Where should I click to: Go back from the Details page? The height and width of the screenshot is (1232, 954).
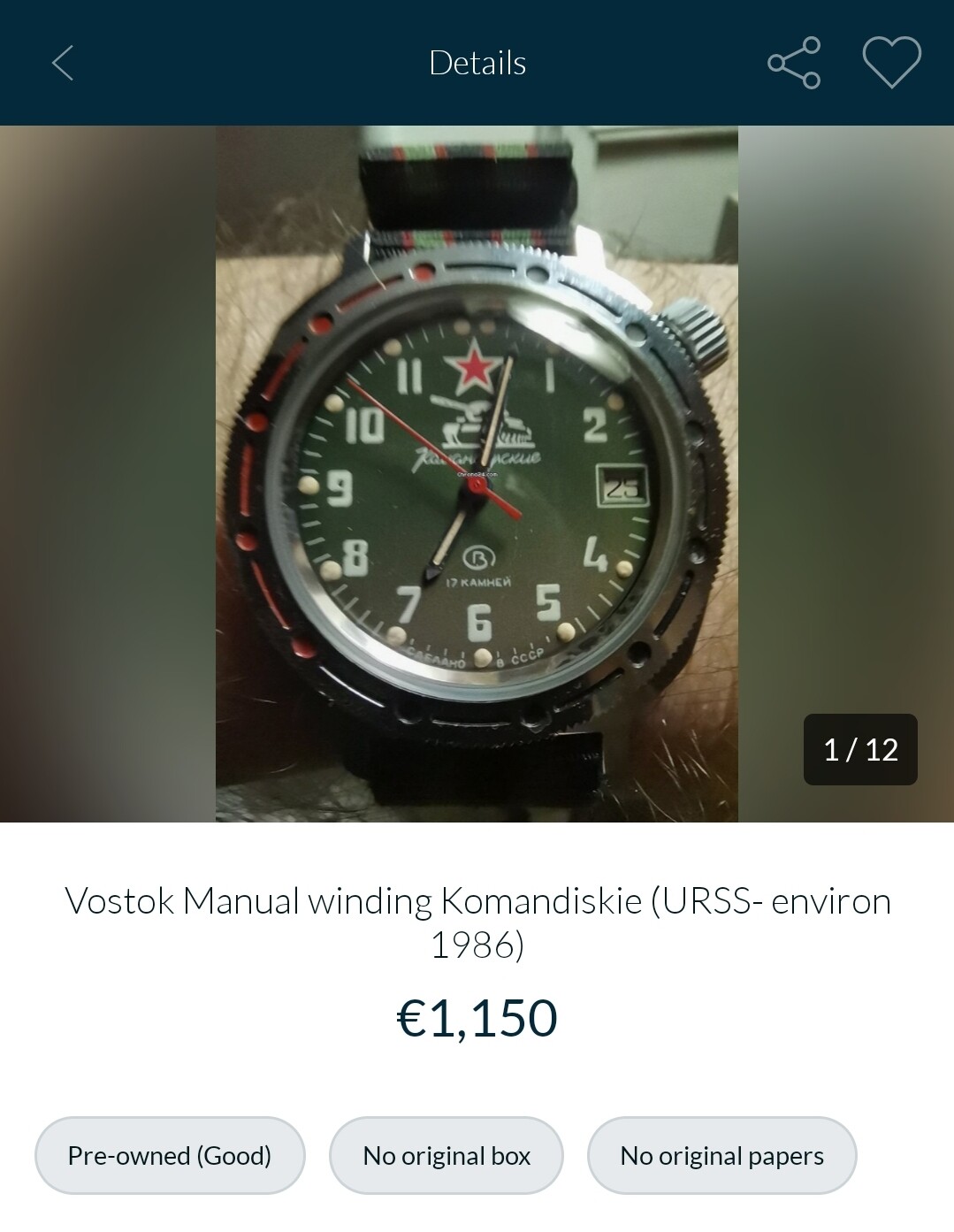click(63, 63)
